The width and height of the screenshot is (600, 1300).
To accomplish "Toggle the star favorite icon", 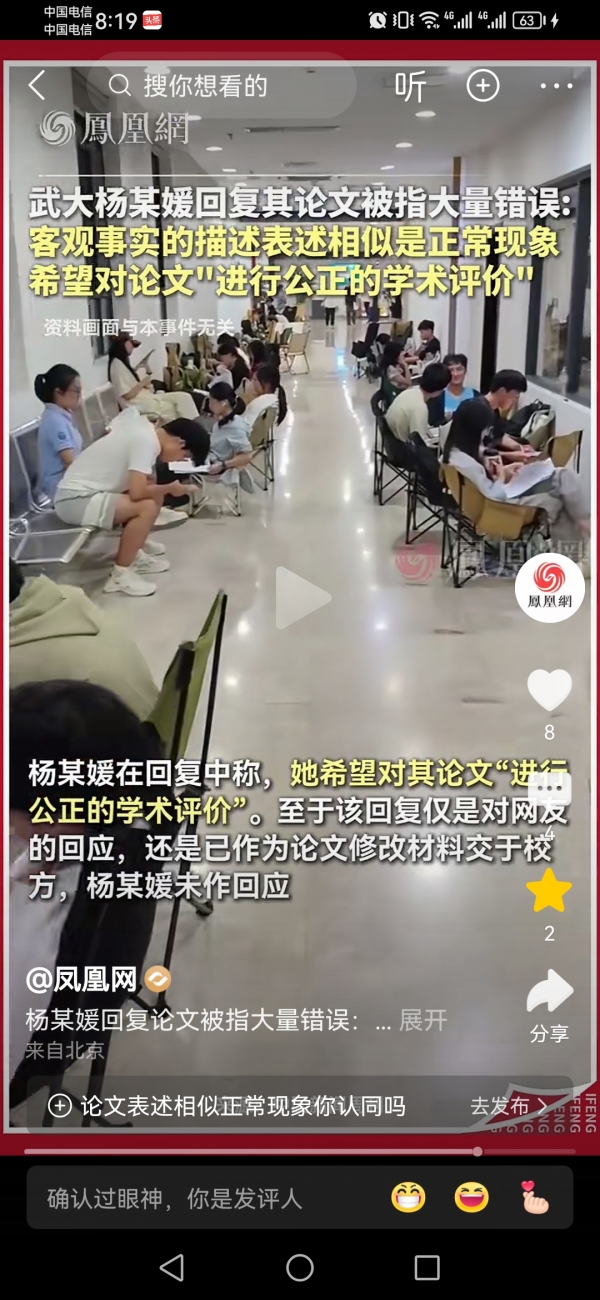I will pyautogui.click(x=549, y=890).
